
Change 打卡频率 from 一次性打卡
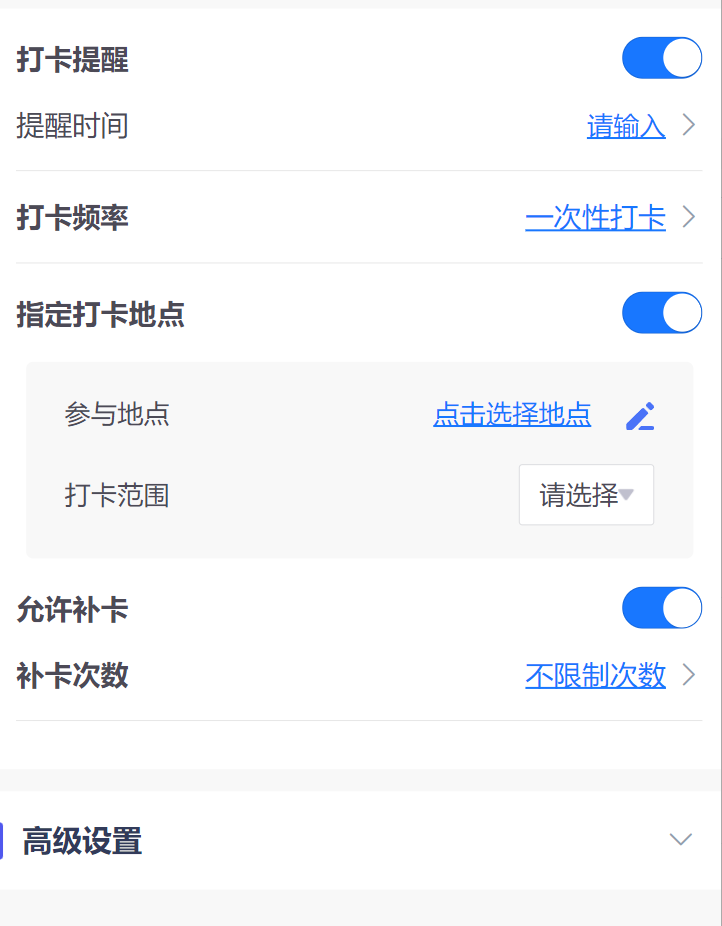click(x=596, y=217)
